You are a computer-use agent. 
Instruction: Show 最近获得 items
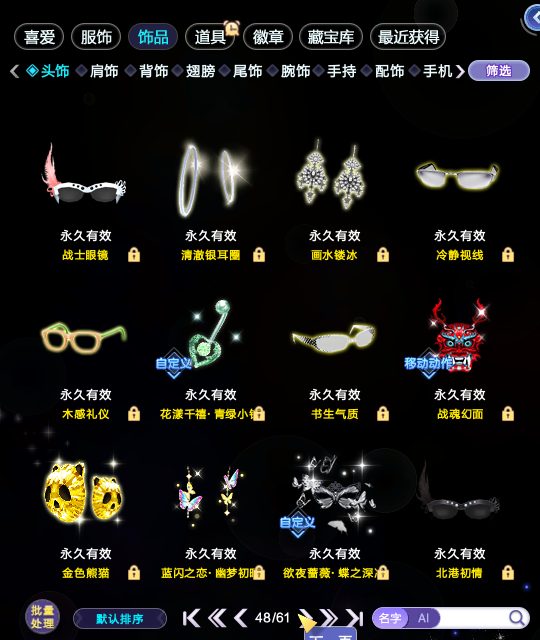408,37
